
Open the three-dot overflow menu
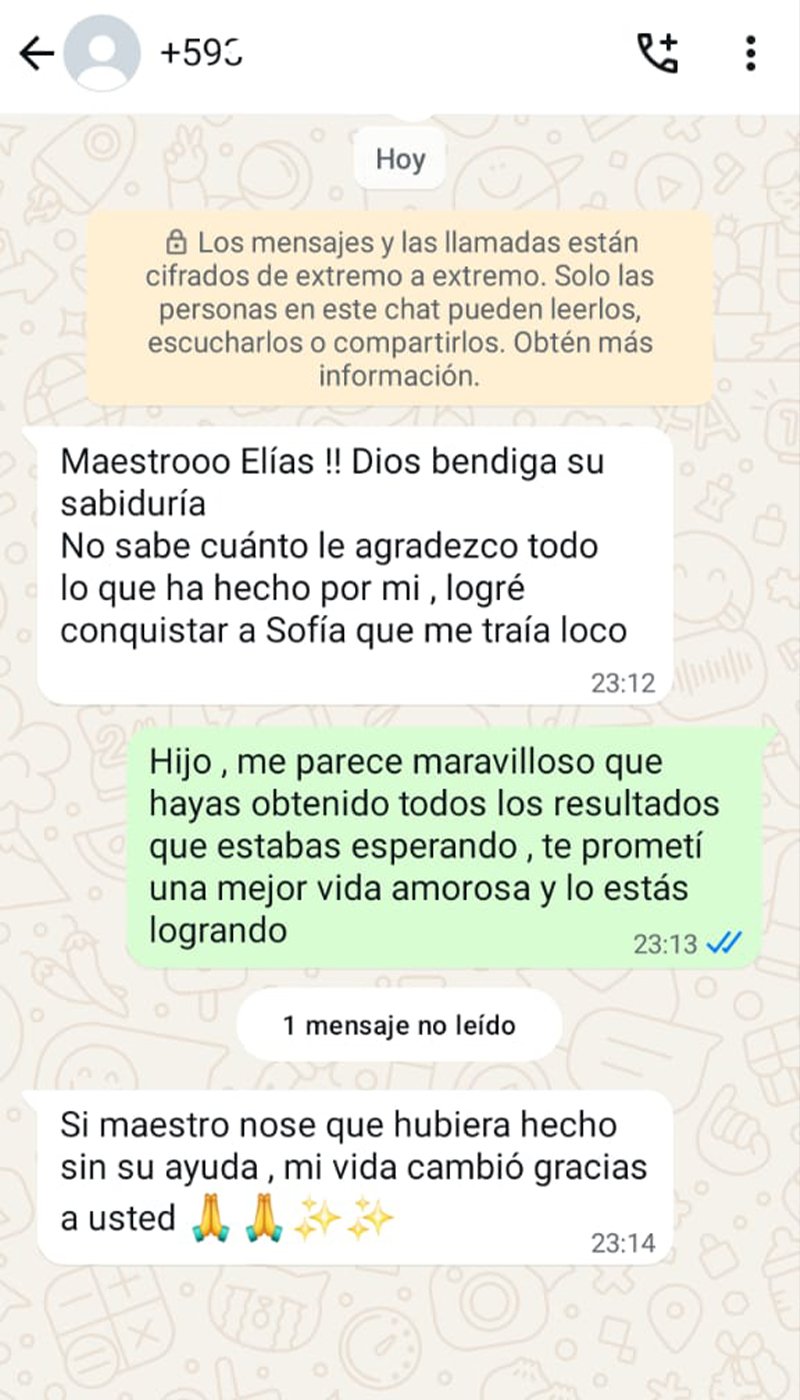click(x=750, y=54)
